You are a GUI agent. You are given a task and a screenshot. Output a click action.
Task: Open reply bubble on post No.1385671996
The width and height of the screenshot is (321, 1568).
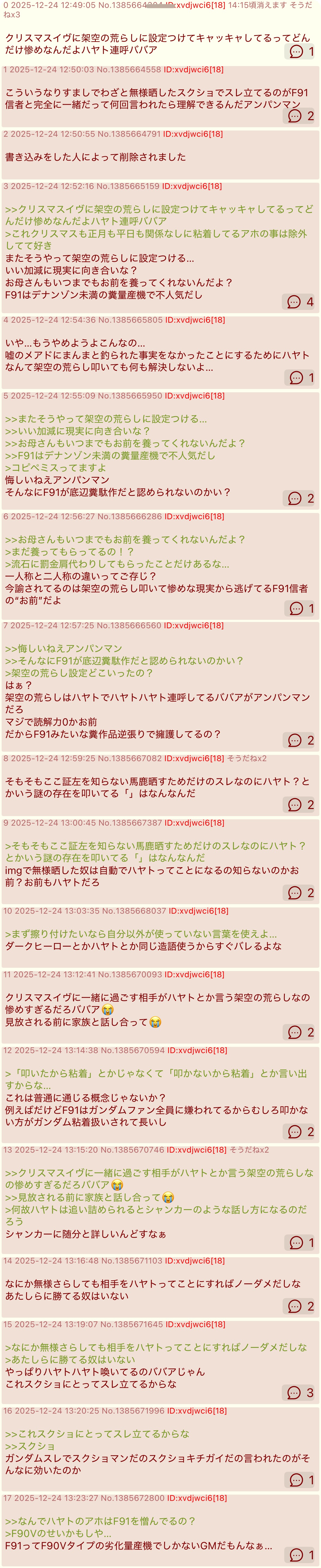pyautogui.click(x=301, y=1480)
